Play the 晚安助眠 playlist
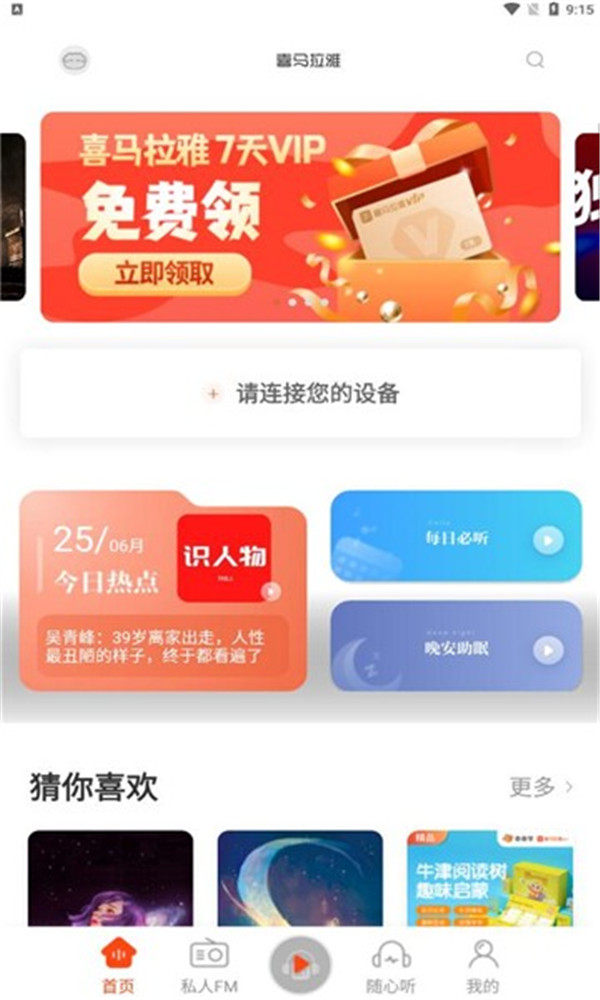Image resolution: width=600 pixels, height=1000 pixels. [x=547, y=650]
